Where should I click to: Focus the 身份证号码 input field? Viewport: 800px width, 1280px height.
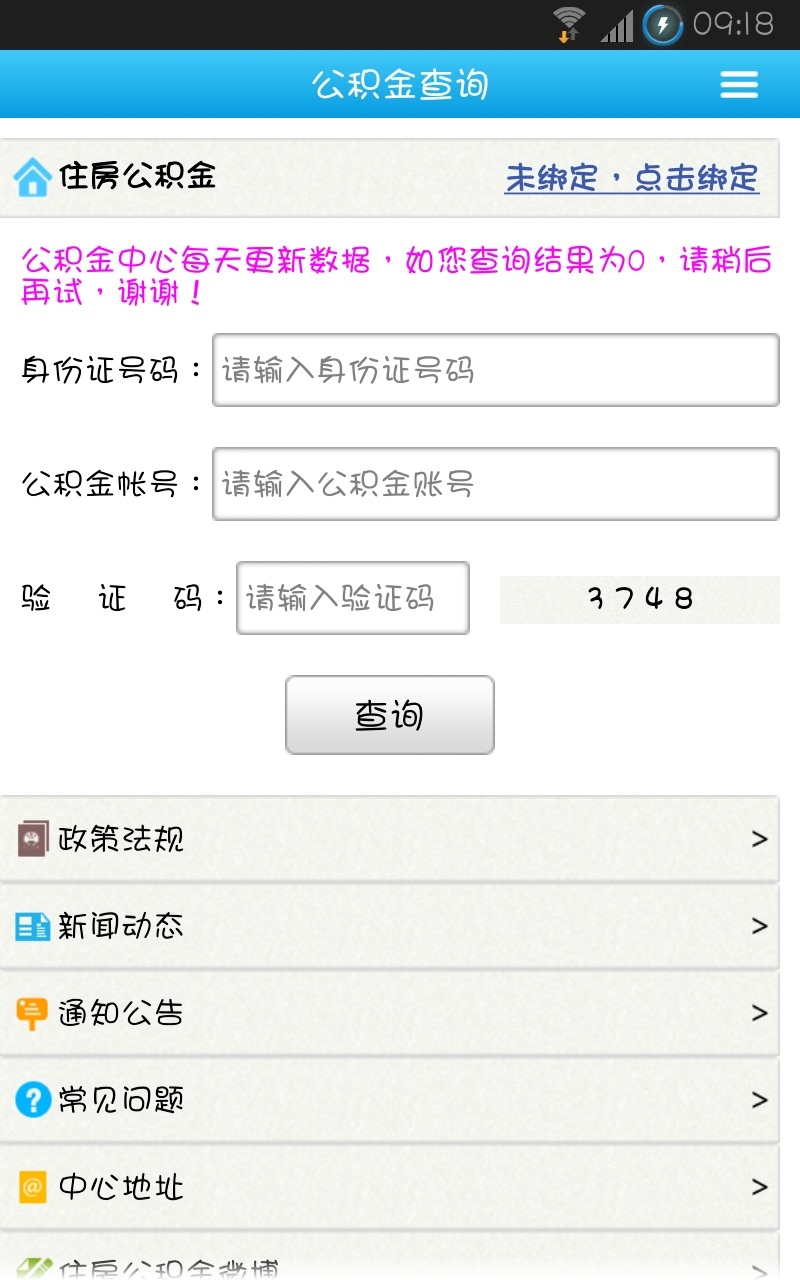tap(495, 370)
